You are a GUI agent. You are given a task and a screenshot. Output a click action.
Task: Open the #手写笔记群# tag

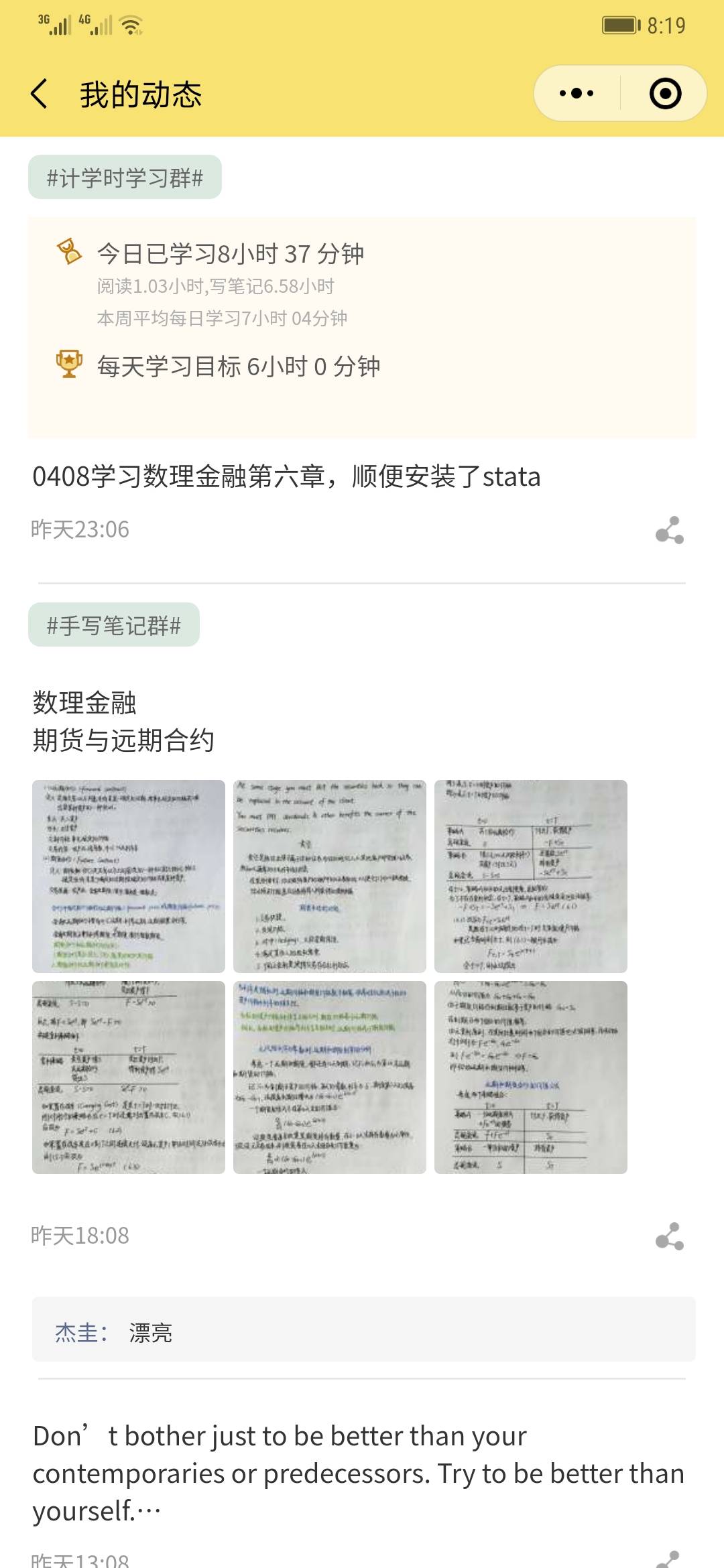click(x=114, y=625)
